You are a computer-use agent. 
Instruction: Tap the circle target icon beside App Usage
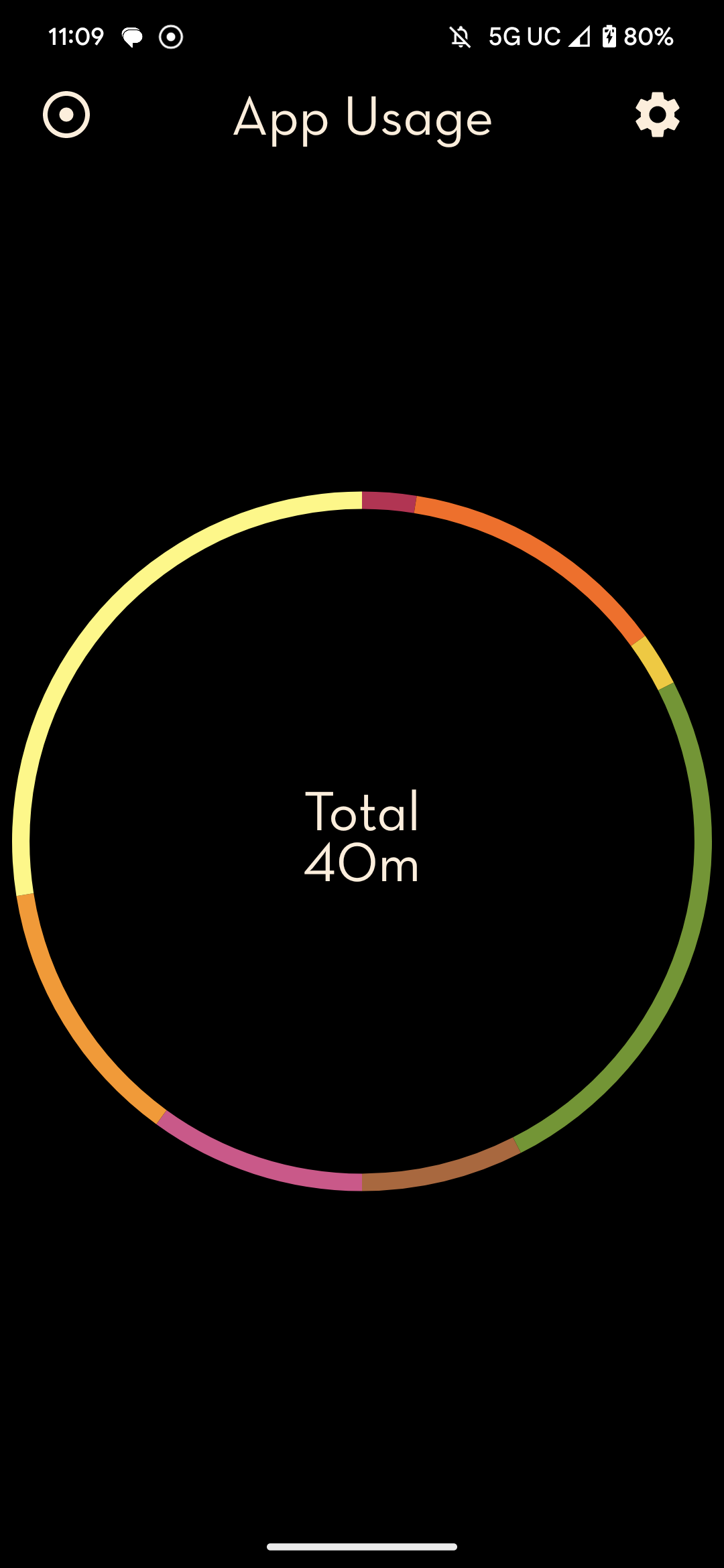pos(66,115)
